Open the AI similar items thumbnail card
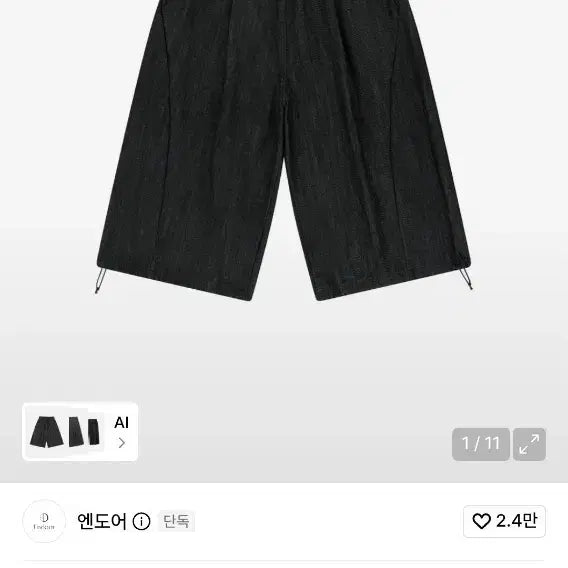 [x=80, y=431]
